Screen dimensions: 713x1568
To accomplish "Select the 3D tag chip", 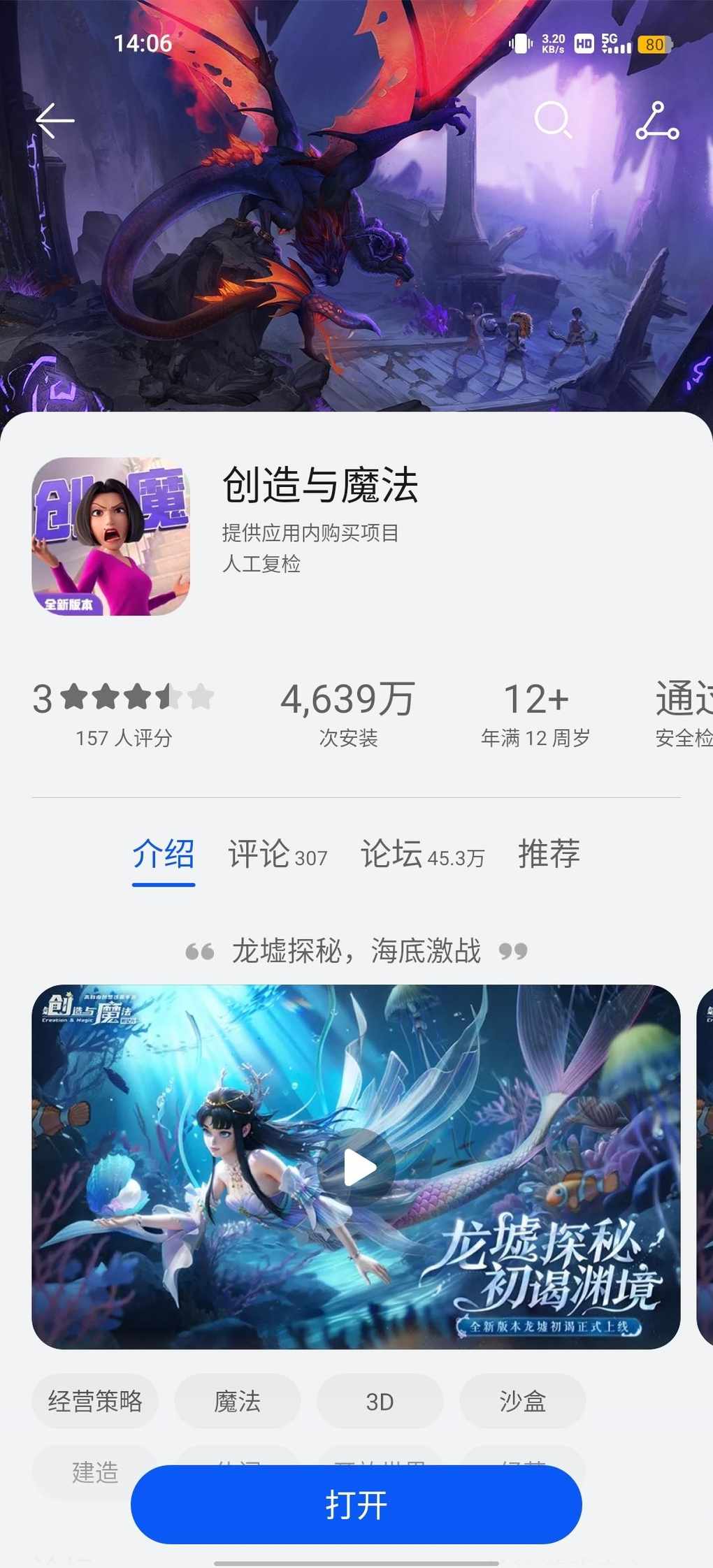I will coord(380,1401).
